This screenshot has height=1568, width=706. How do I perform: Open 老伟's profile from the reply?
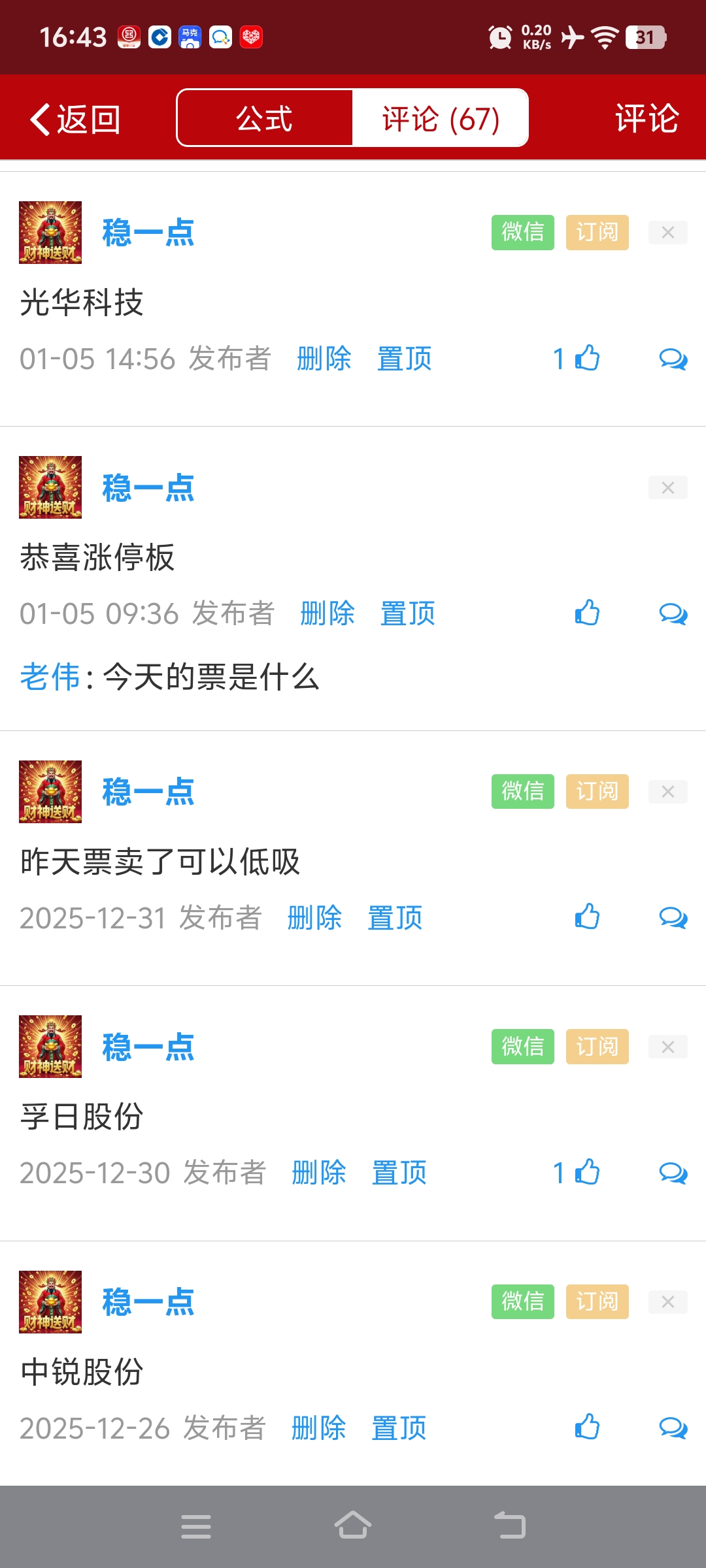click(x=50, y=677)
